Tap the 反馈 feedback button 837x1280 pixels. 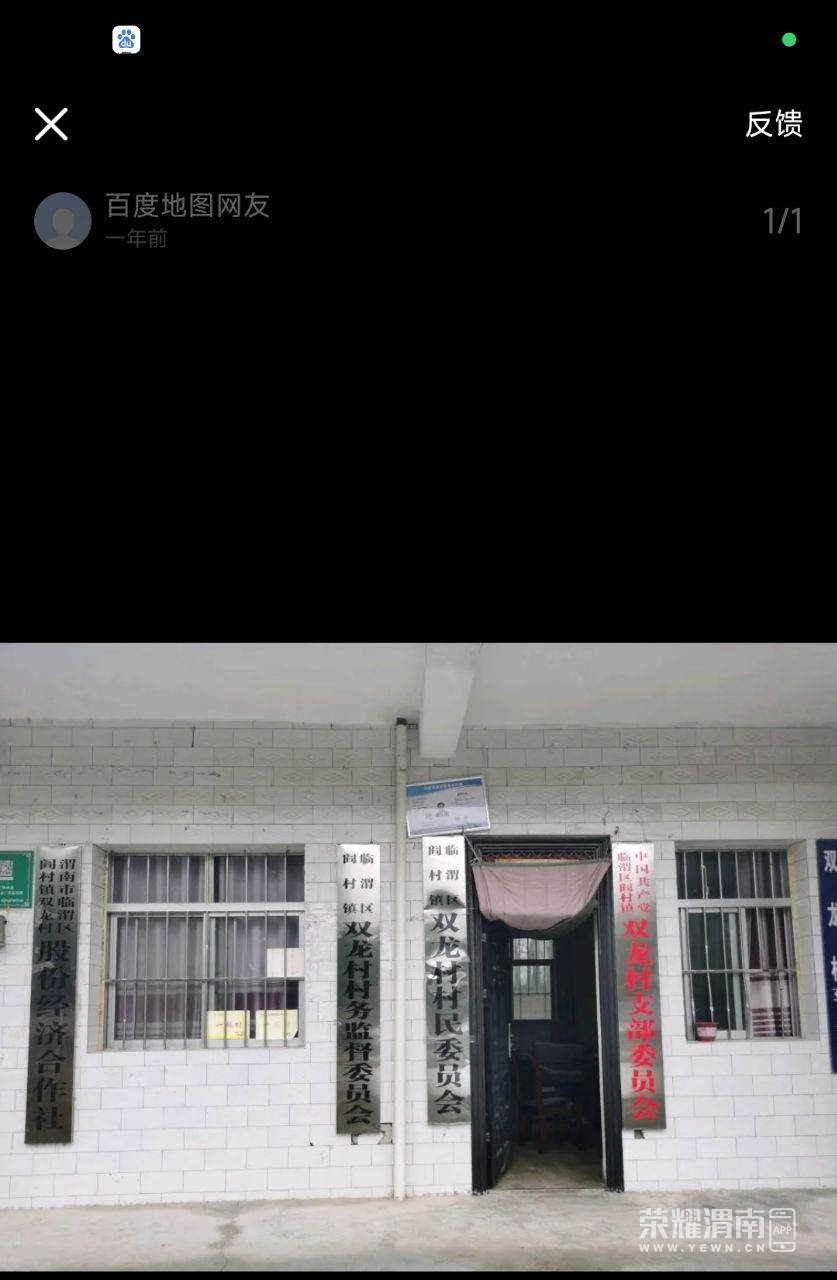(773, 124)
